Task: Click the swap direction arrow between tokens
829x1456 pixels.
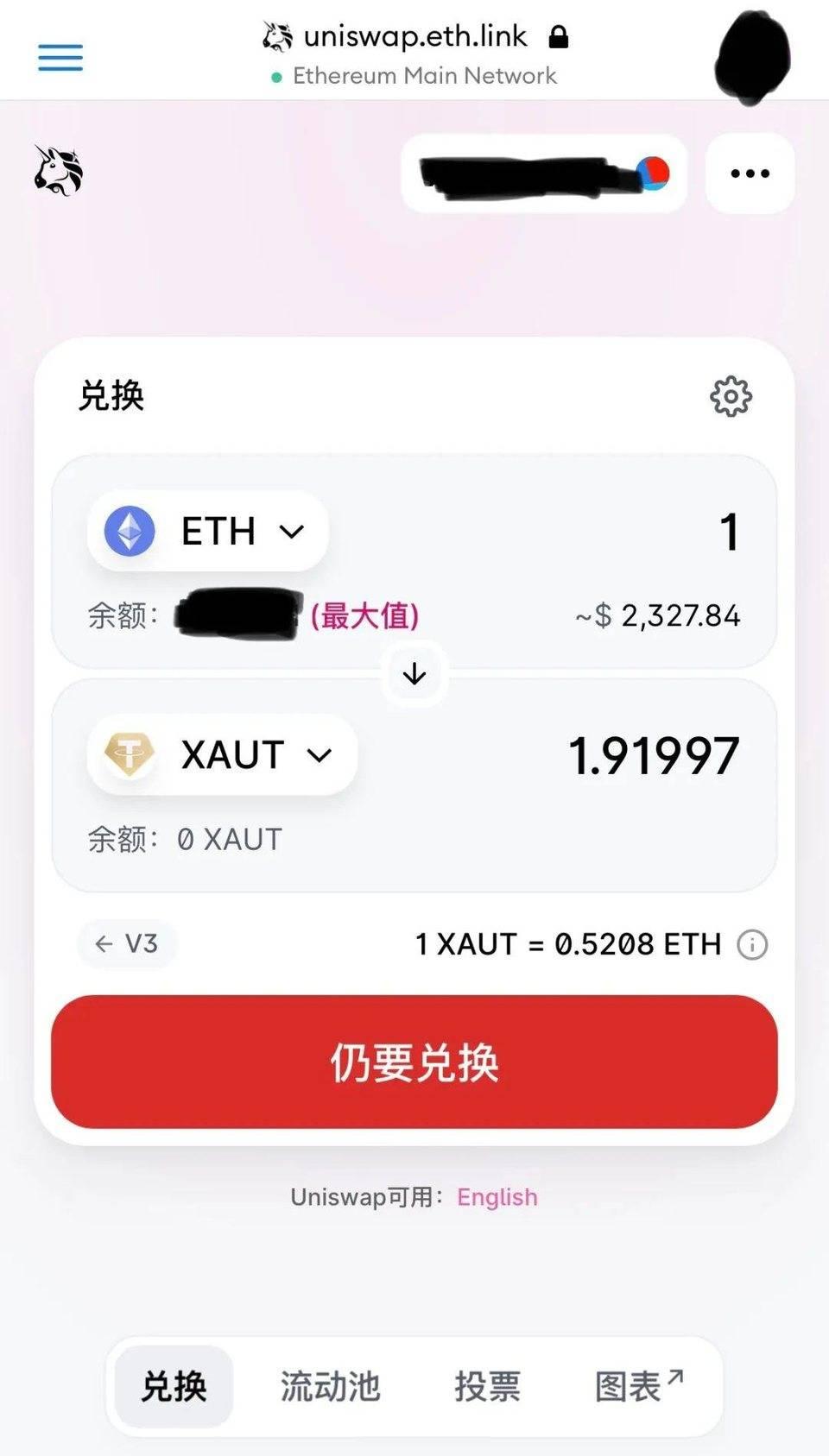Action: [x=414, y=674]
